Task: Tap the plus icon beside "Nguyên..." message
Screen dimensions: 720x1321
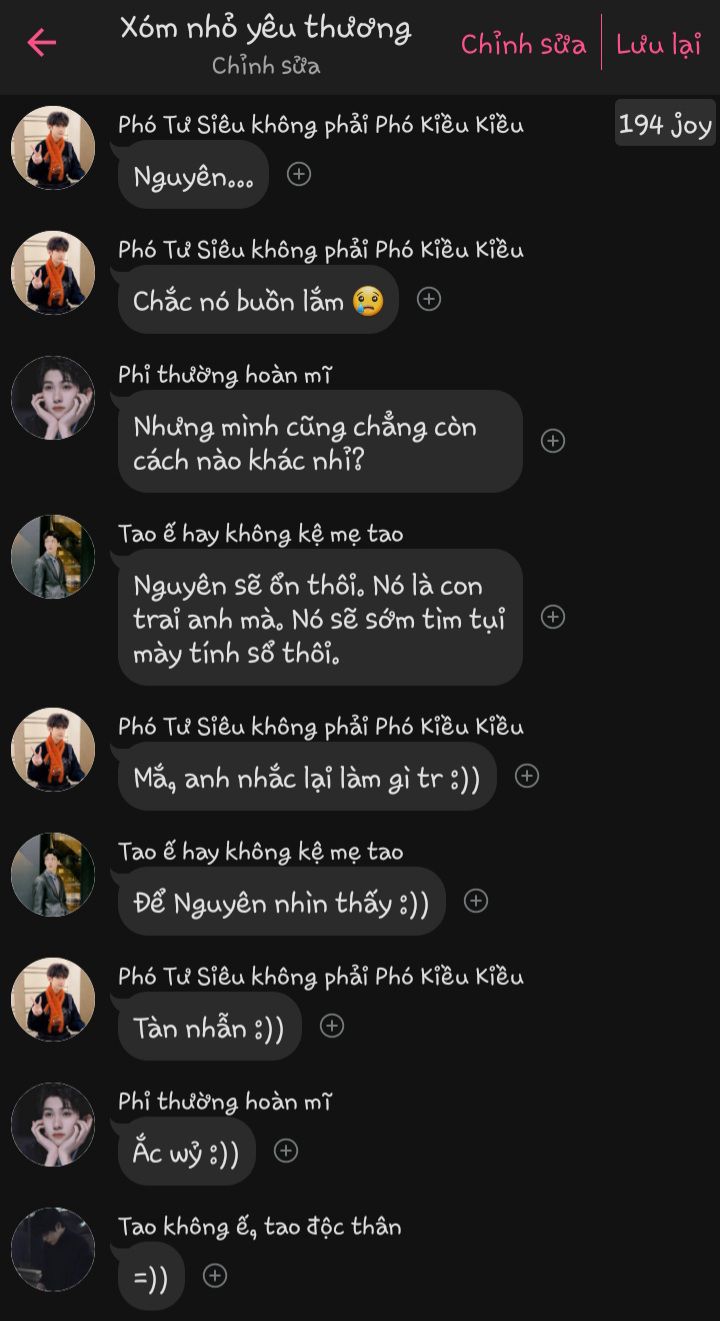Action: 299,174
